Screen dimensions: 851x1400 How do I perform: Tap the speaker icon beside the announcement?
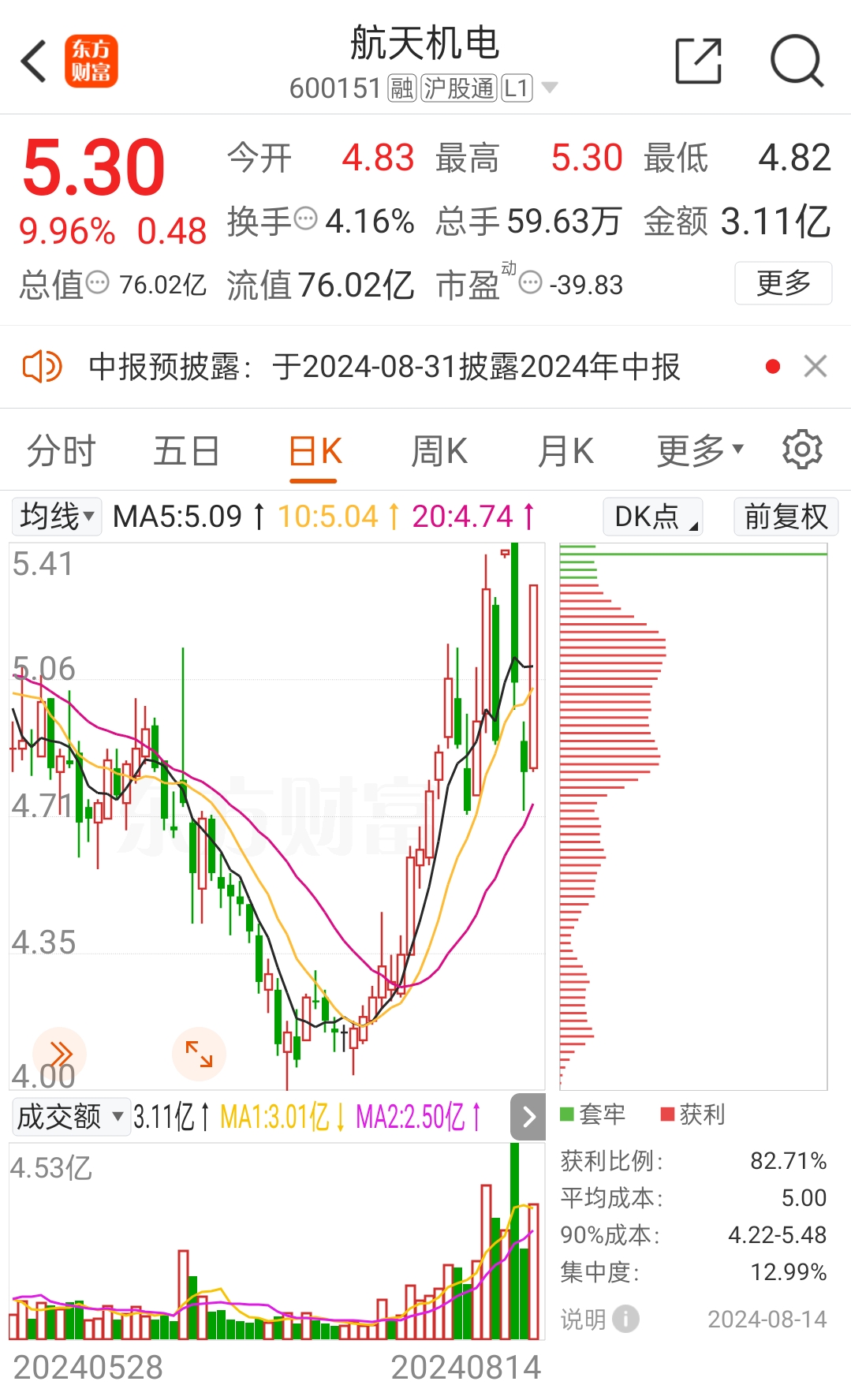tap(40, 366)
